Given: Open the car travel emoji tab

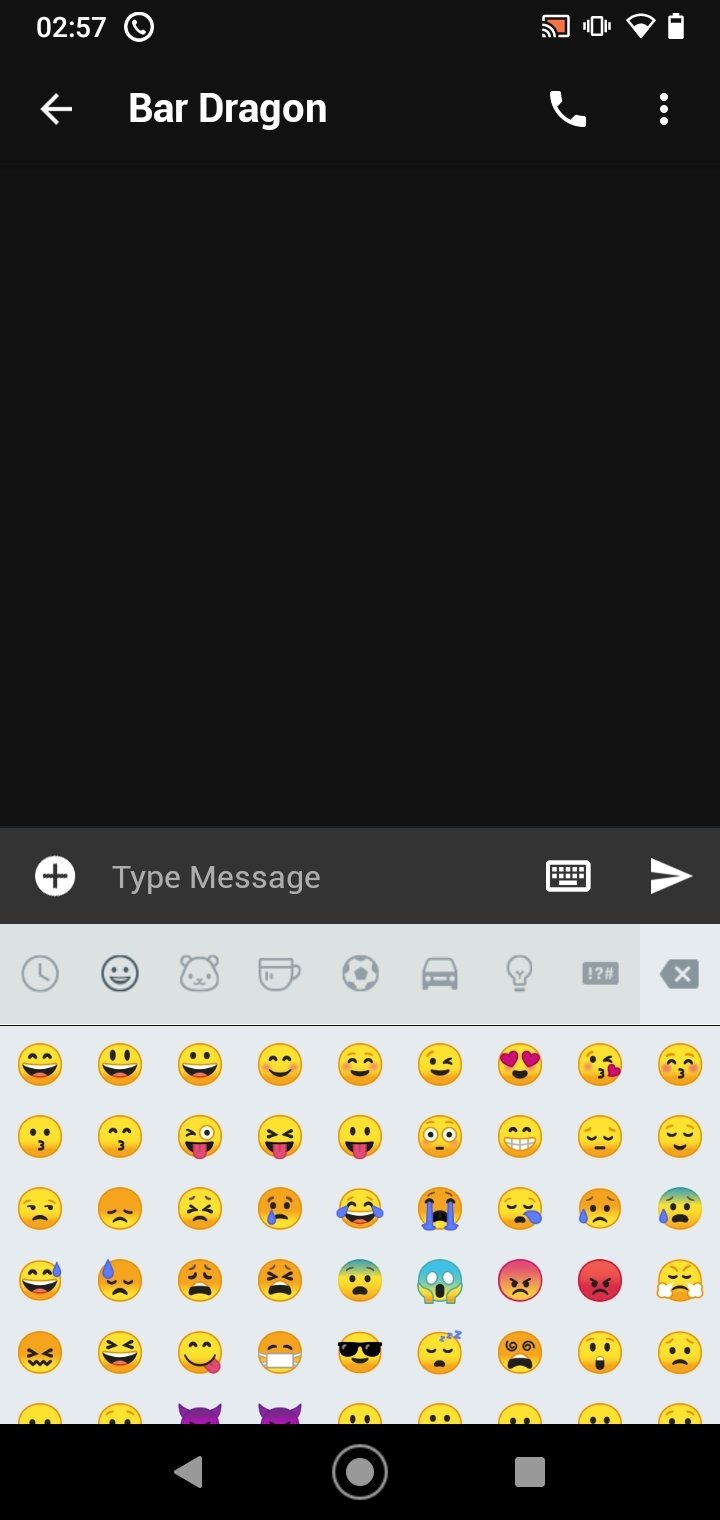Looking at the screenshot, I should tap(440, 974).
